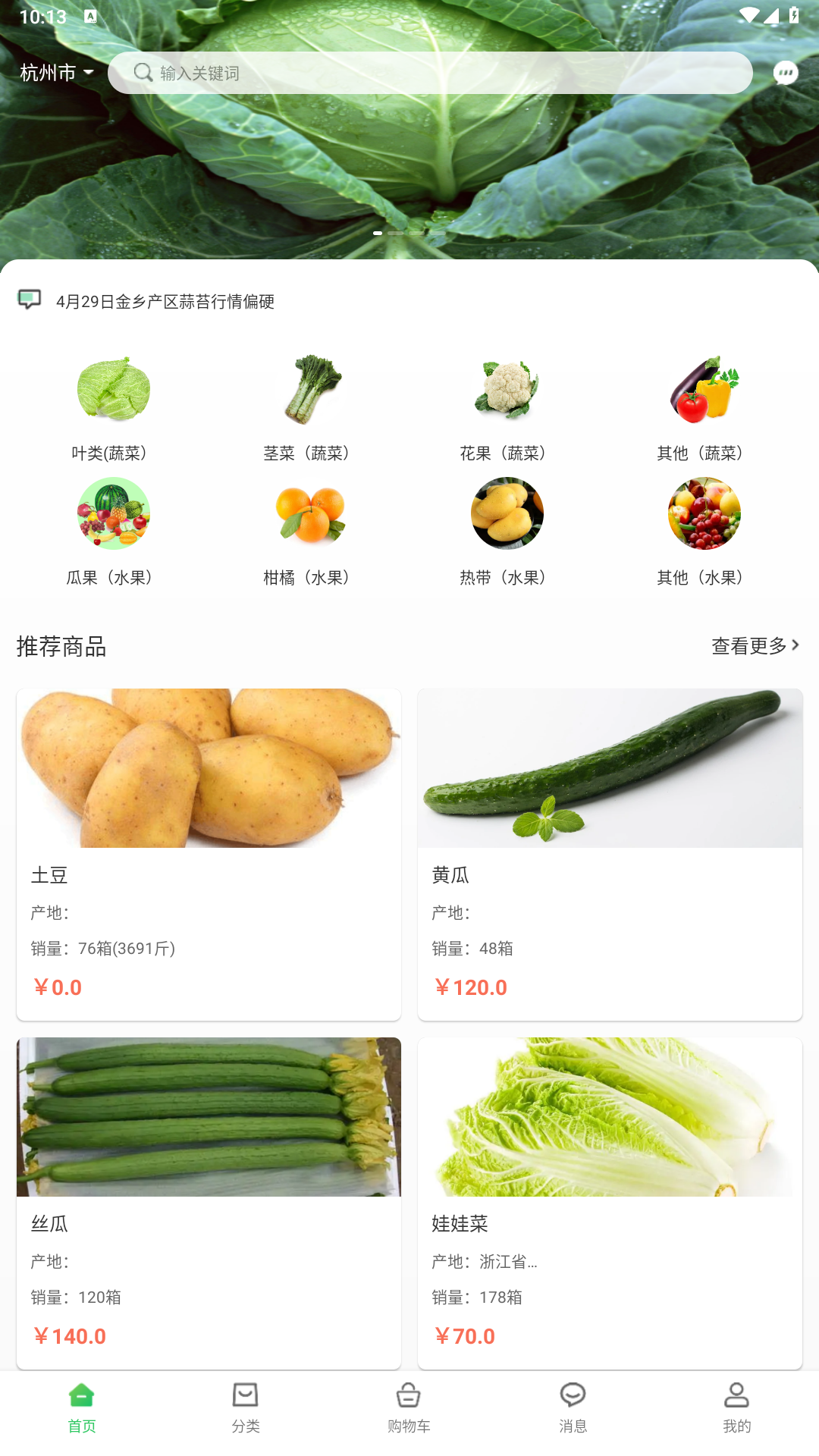The image size is (819, 1456).
Task: Open the 丝瓜 product card
Action: click(x=209, y=1203)
